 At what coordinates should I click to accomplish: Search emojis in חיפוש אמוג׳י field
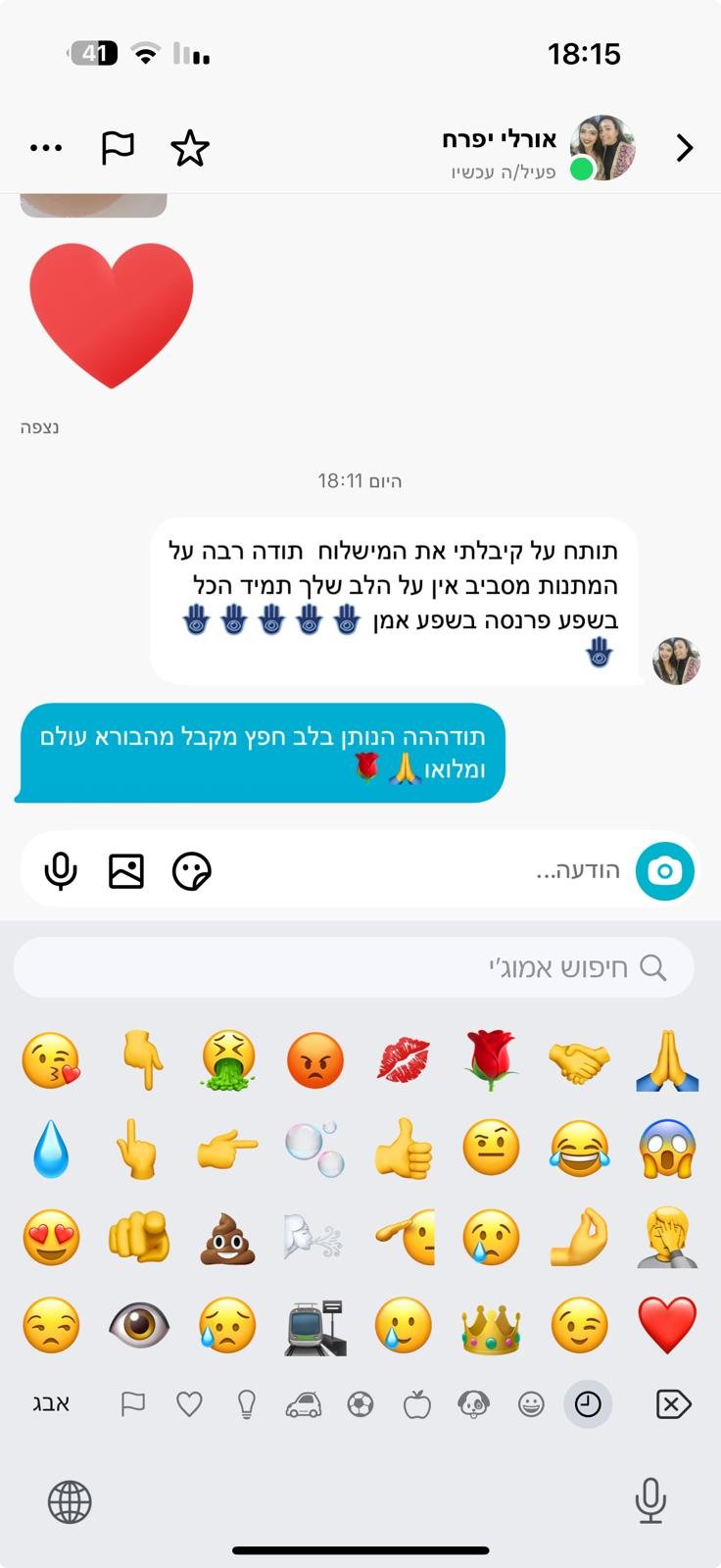point(353,967)
